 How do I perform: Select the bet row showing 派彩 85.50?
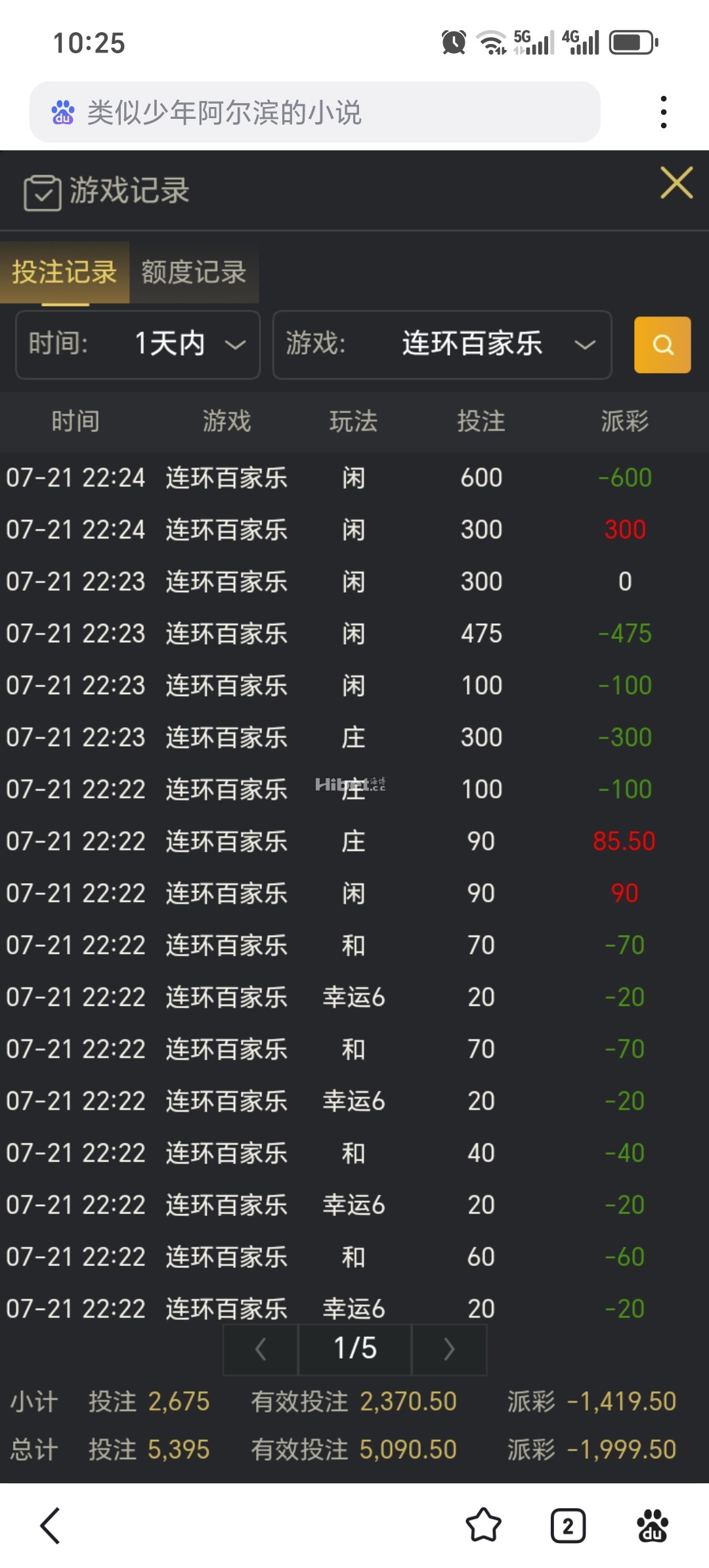[354, 841]
